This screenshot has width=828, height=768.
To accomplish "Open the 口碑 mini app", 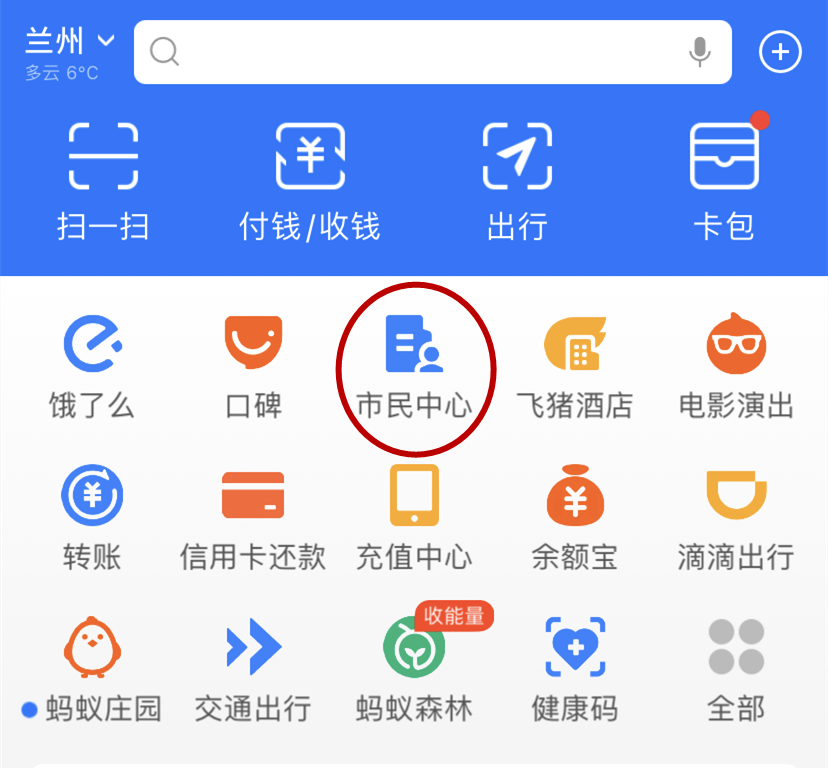I will pyautogui.click(x=253, y=366).
